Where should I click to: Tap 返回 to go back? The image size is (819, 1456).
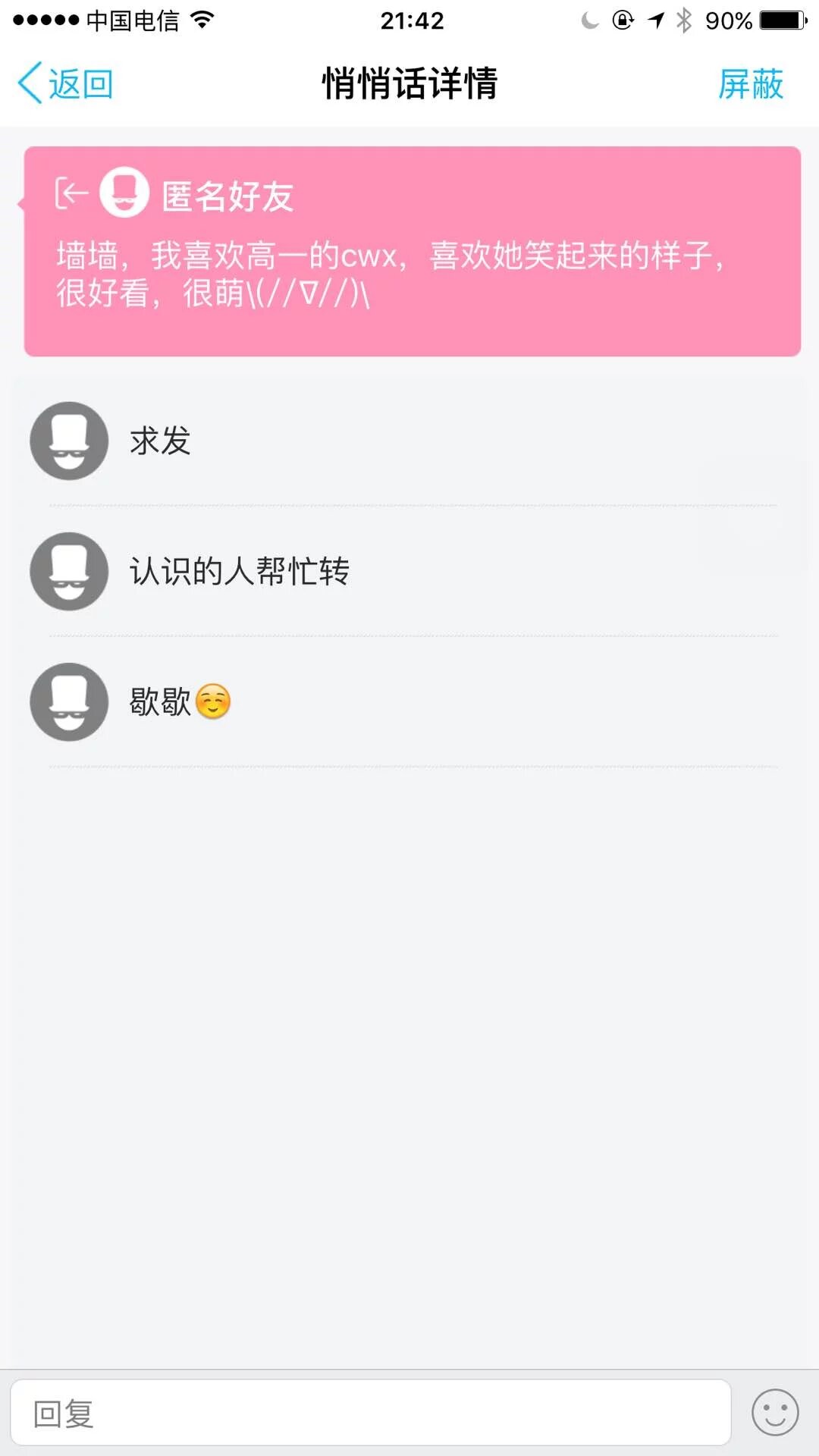pyautogui.click(x=66, y=83)
